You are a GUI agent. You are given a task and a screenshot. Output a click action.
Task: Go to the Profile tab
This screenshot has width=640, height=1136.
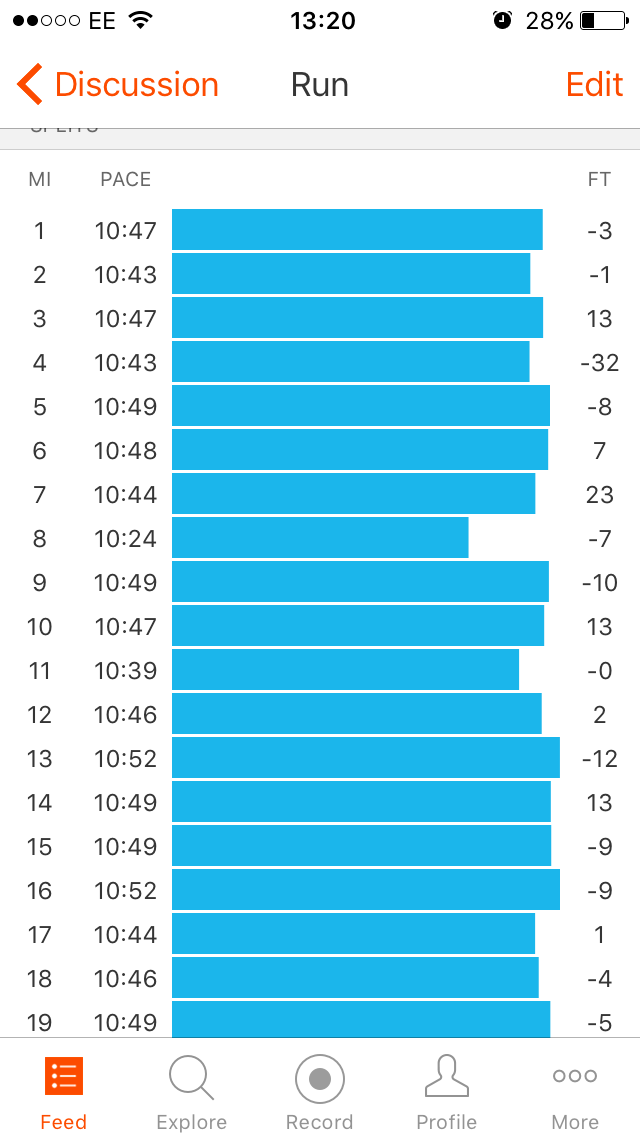pyautogui.click(x=447, y=1091)
